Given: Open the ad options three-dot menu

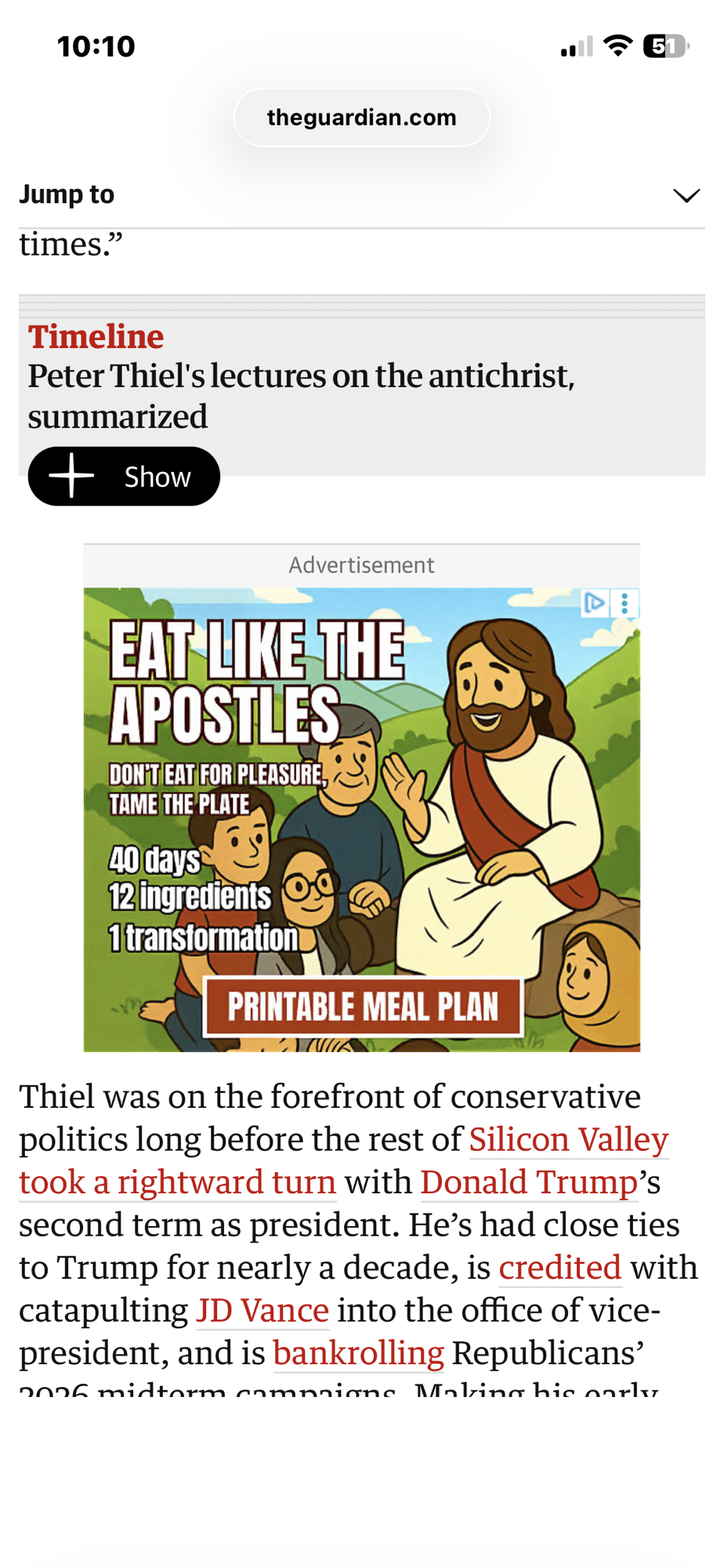Looking at the screenshot, I should pyautogui.click(x=624, y=603).
